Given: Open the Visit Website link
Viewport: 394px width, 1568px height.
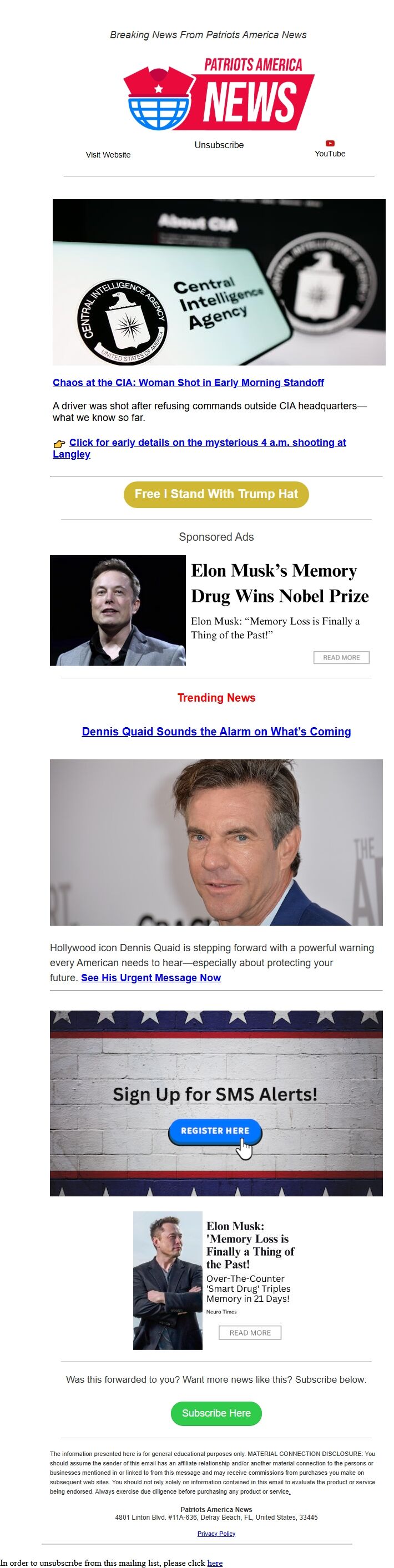Looking at the screenshot, I should point(108,155).
